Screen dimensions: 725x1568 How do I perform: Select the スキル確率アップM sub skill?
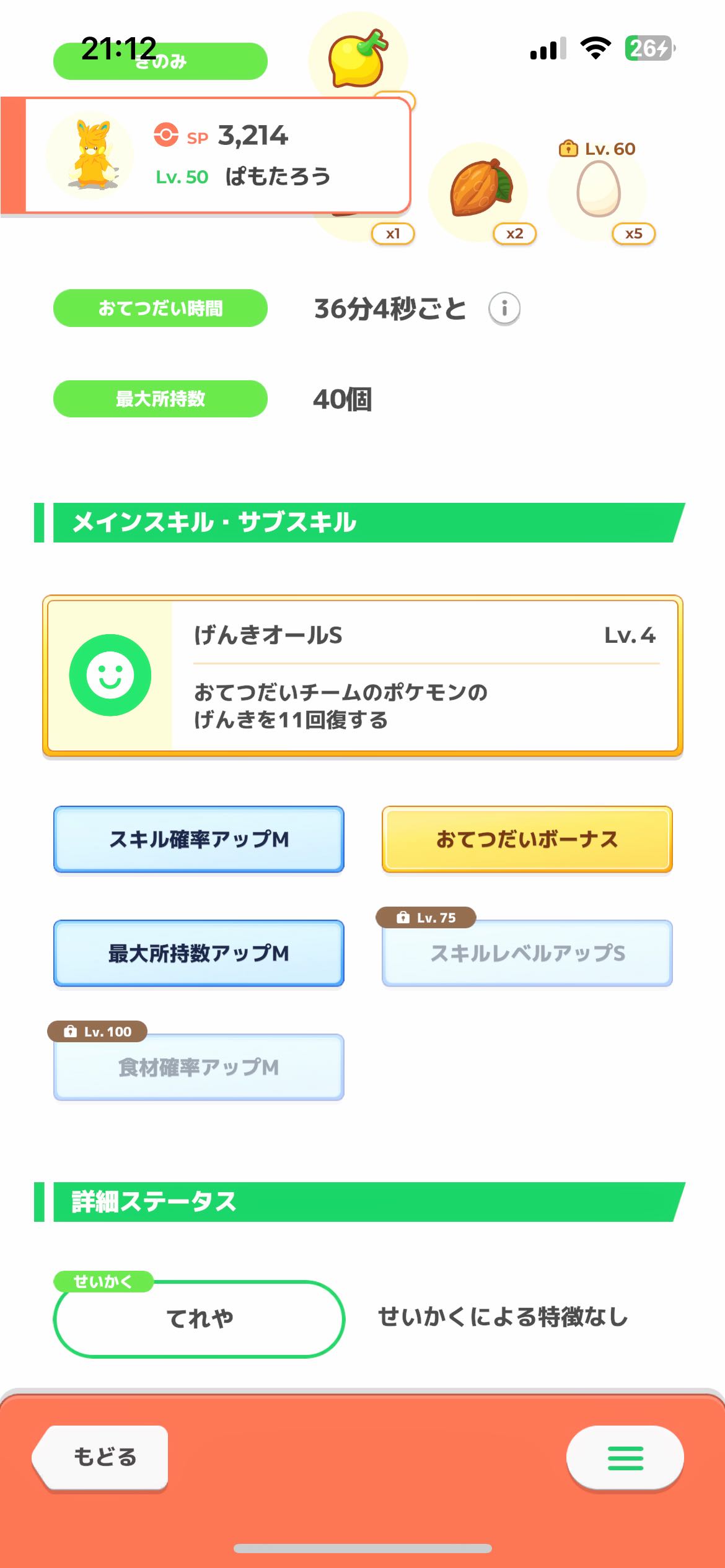click(x=199, y=839)
